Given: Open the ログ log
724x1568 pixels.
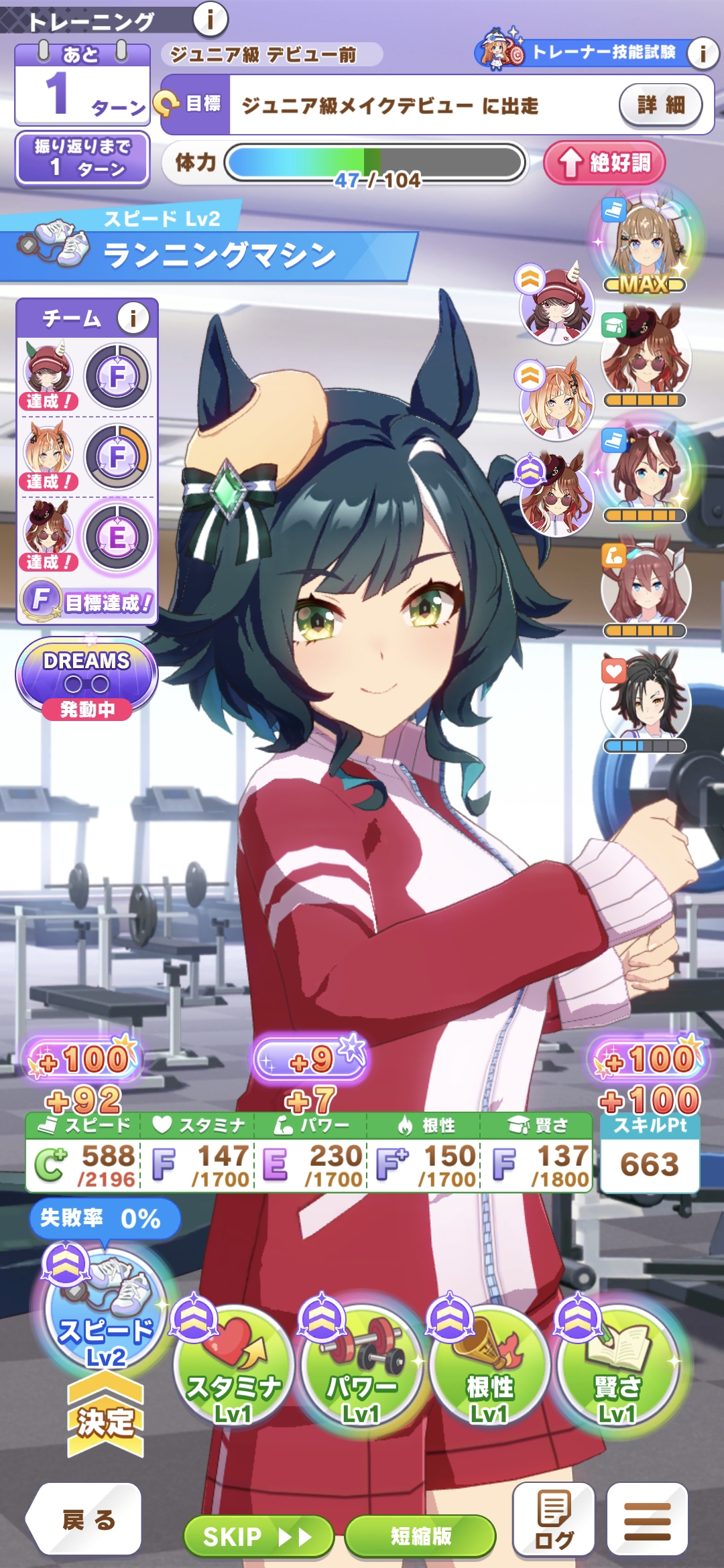Looking at the screenshot, I should [x=554, y=1520].
